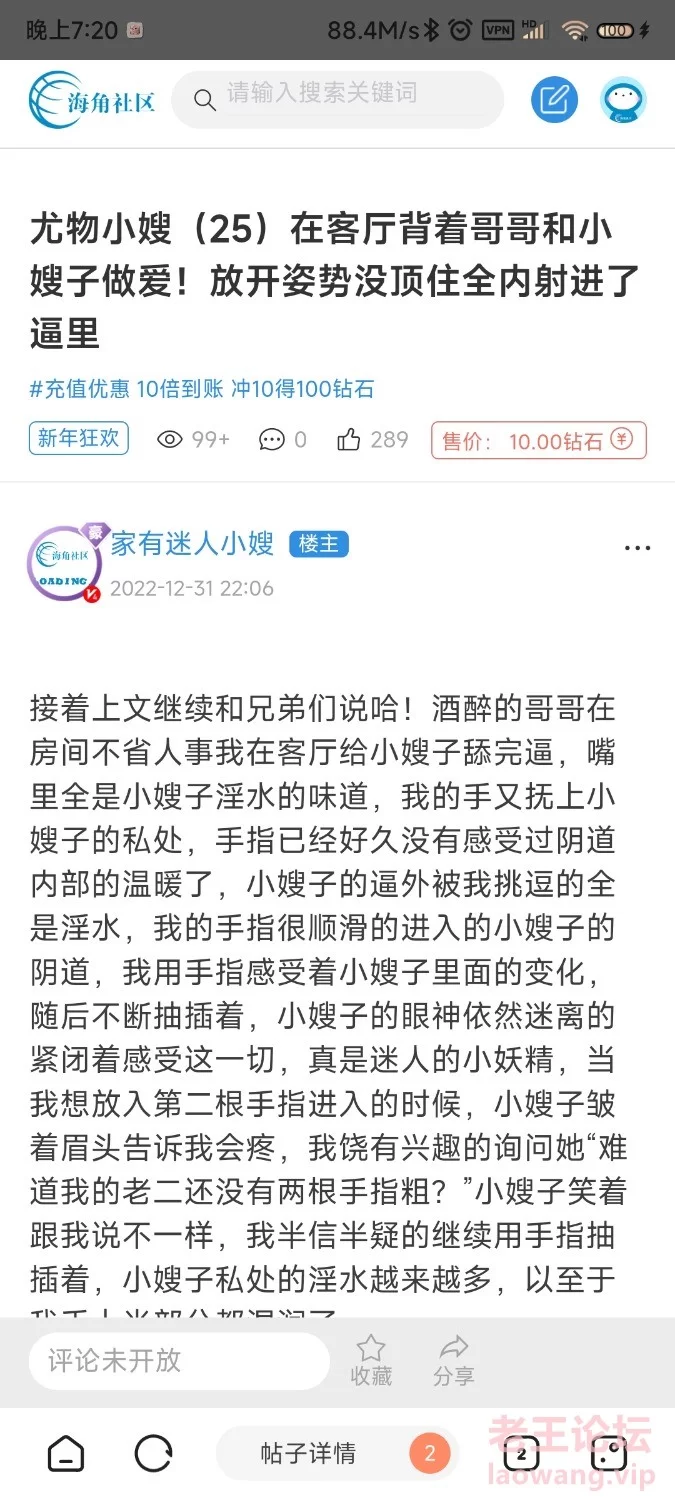Like the post with 289 thumbs-up
The image size is (675, 1500).
tap(350, 439)
